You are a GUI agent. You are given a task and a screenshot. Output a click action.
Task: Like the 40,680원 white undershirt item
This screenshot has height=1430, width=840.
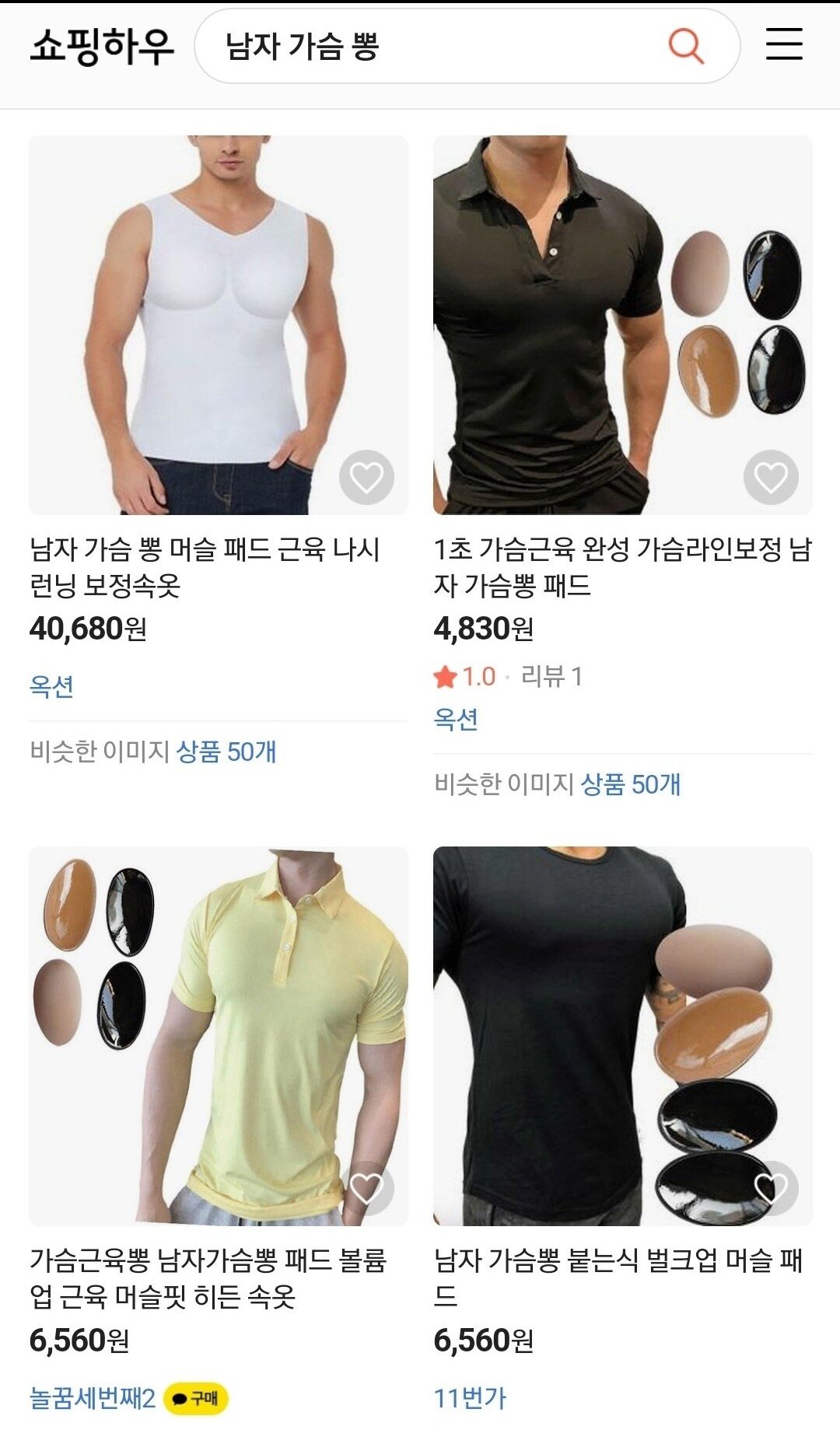tap(366, 477)
